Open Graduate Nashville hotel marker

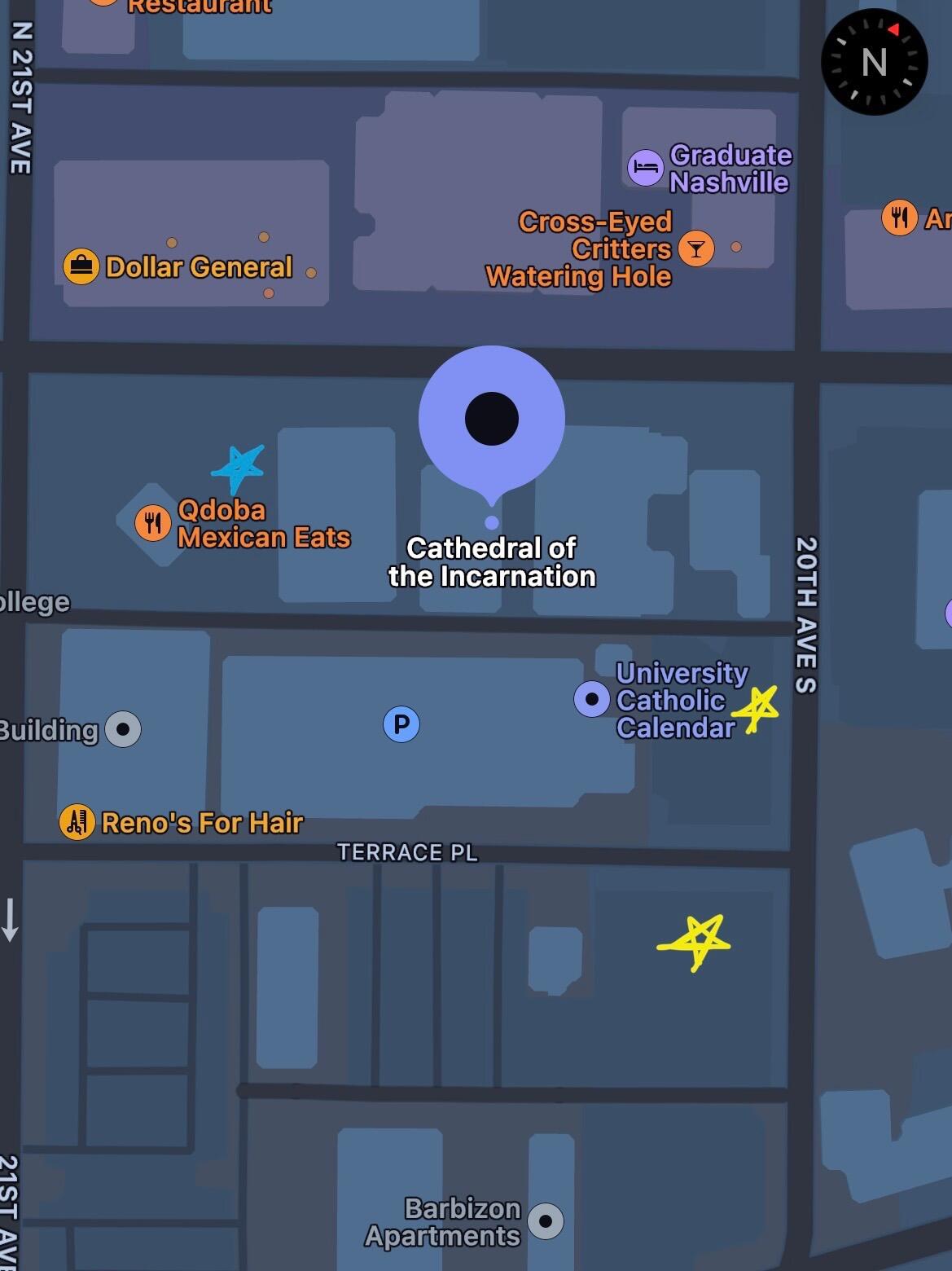click(x=645, y=168)
